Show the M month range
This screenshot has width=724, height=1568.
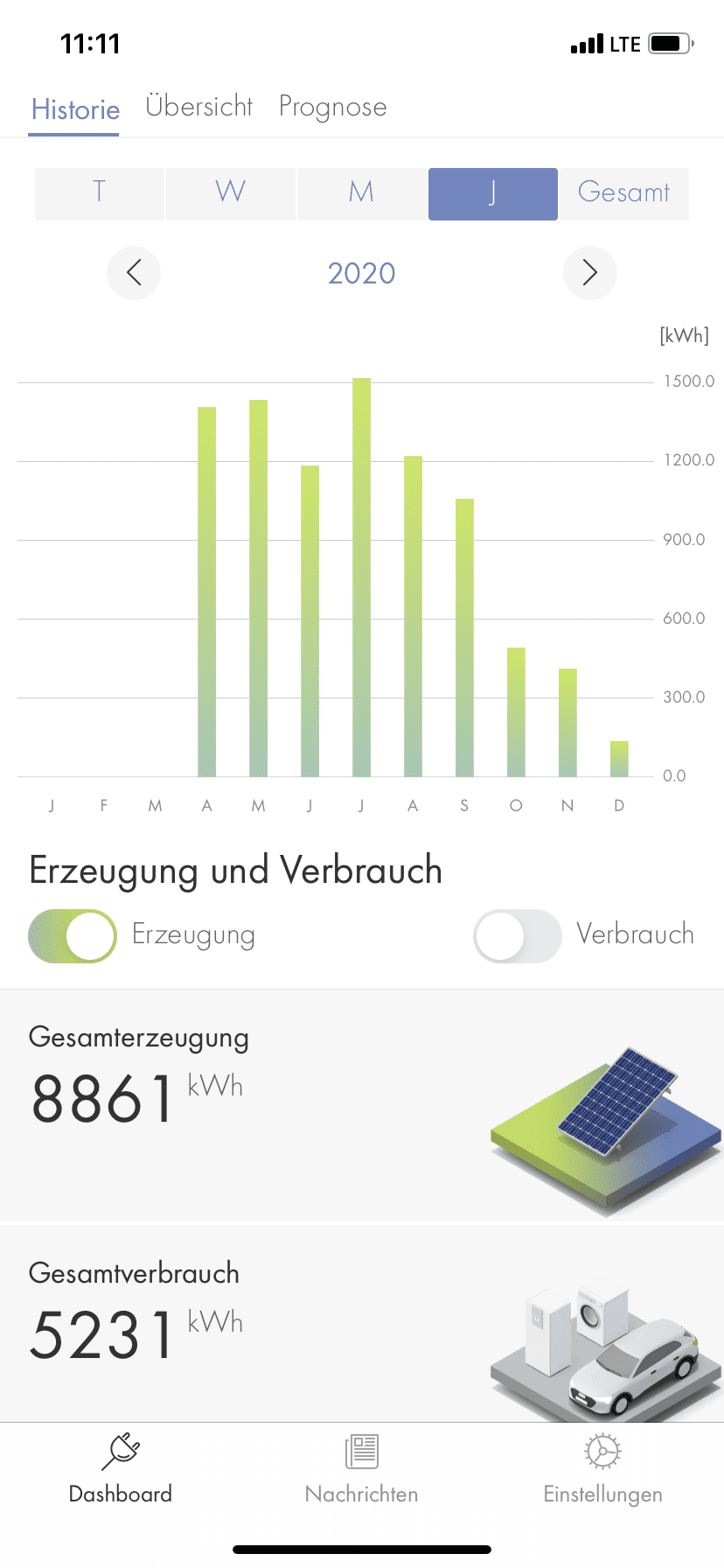[x=362, y=193]
